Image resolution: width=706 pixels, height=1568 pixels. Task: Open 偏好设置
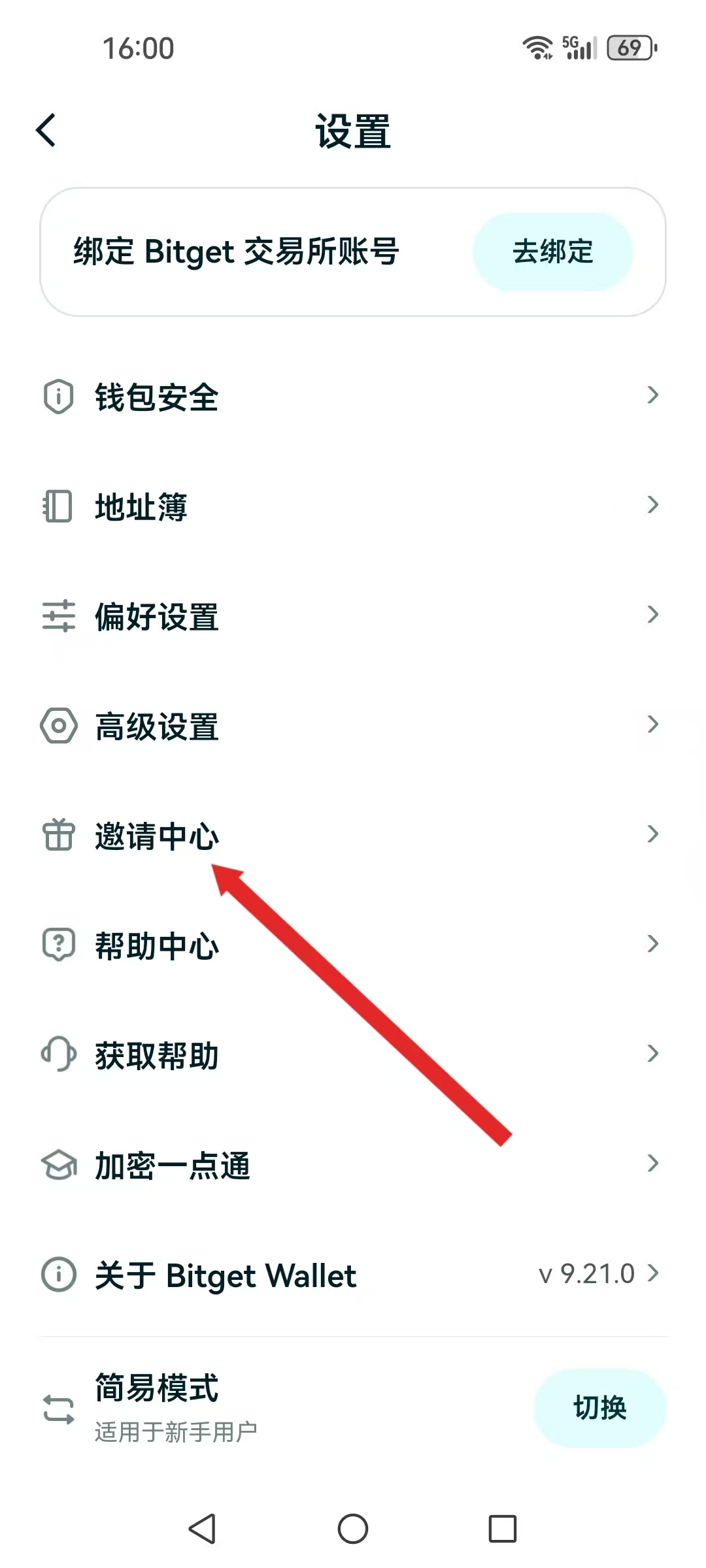point(353,616)
